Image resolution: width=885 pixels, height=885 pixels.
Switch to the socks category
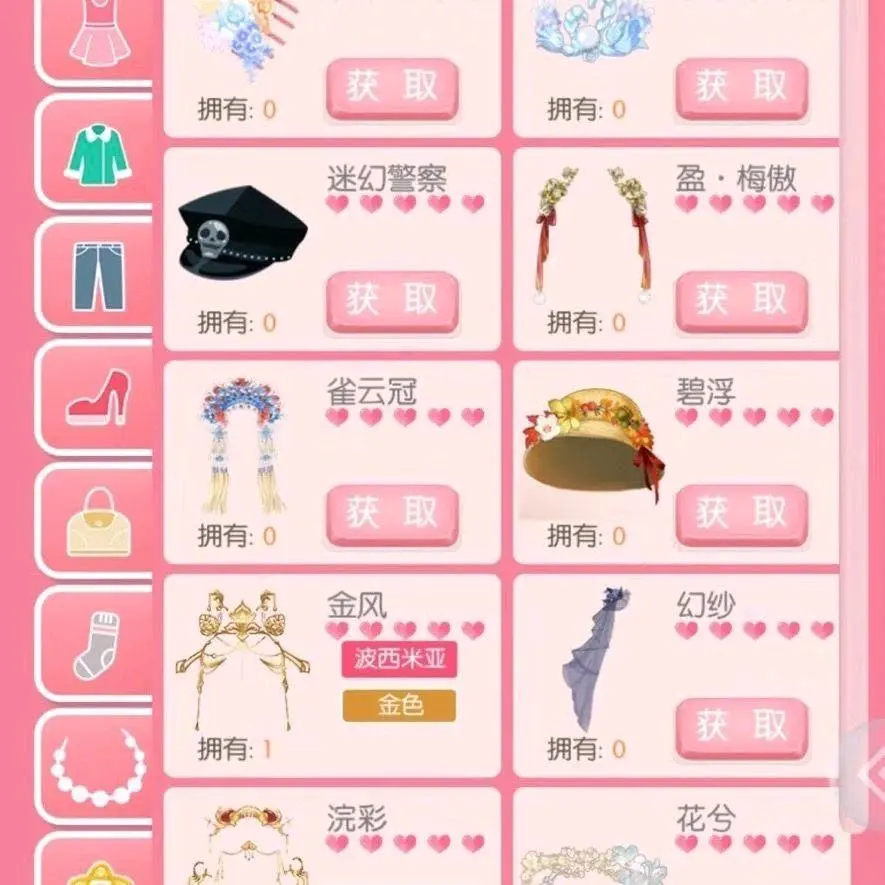click(96, 645)
